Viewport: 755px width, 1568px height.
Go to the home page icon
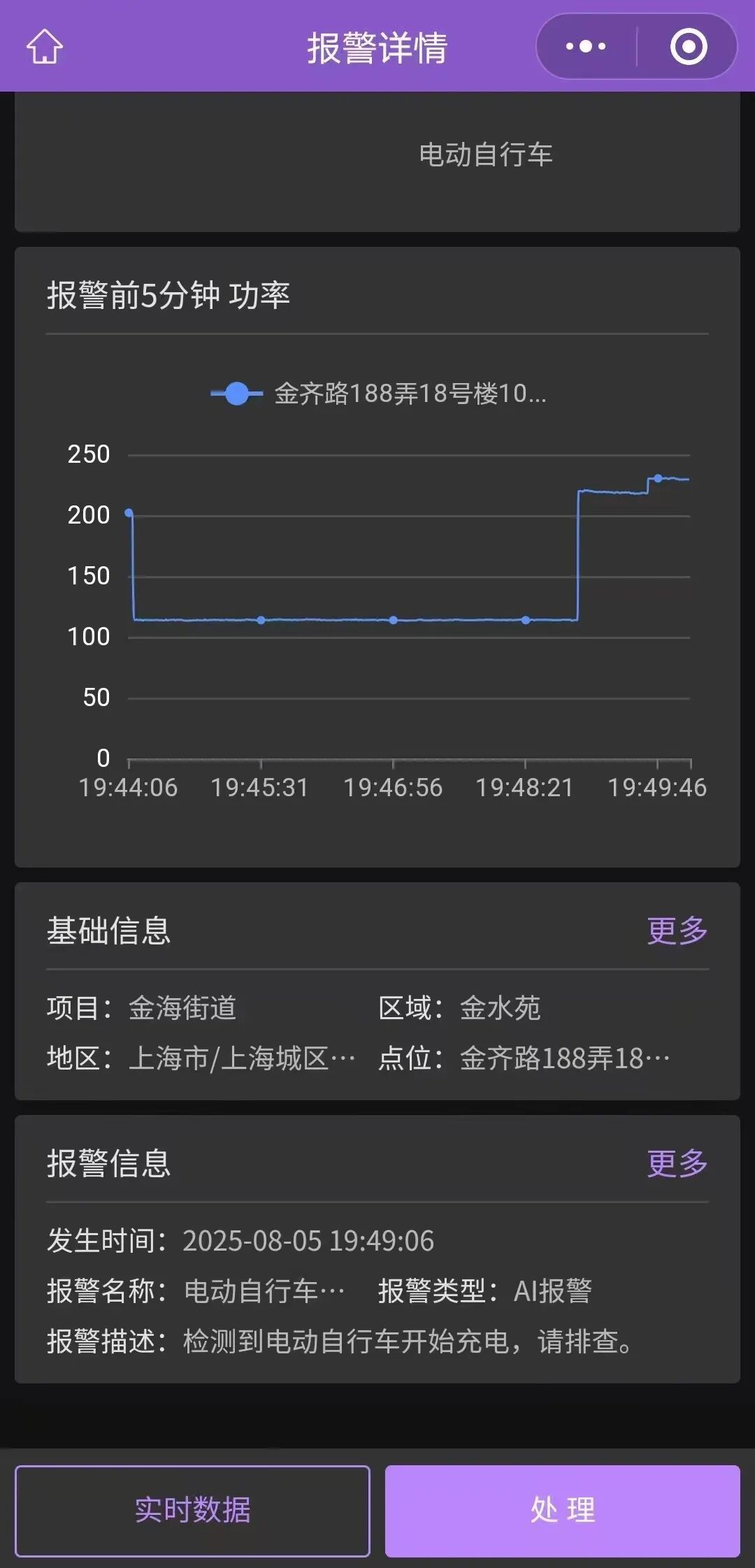(x=45, y=47)
